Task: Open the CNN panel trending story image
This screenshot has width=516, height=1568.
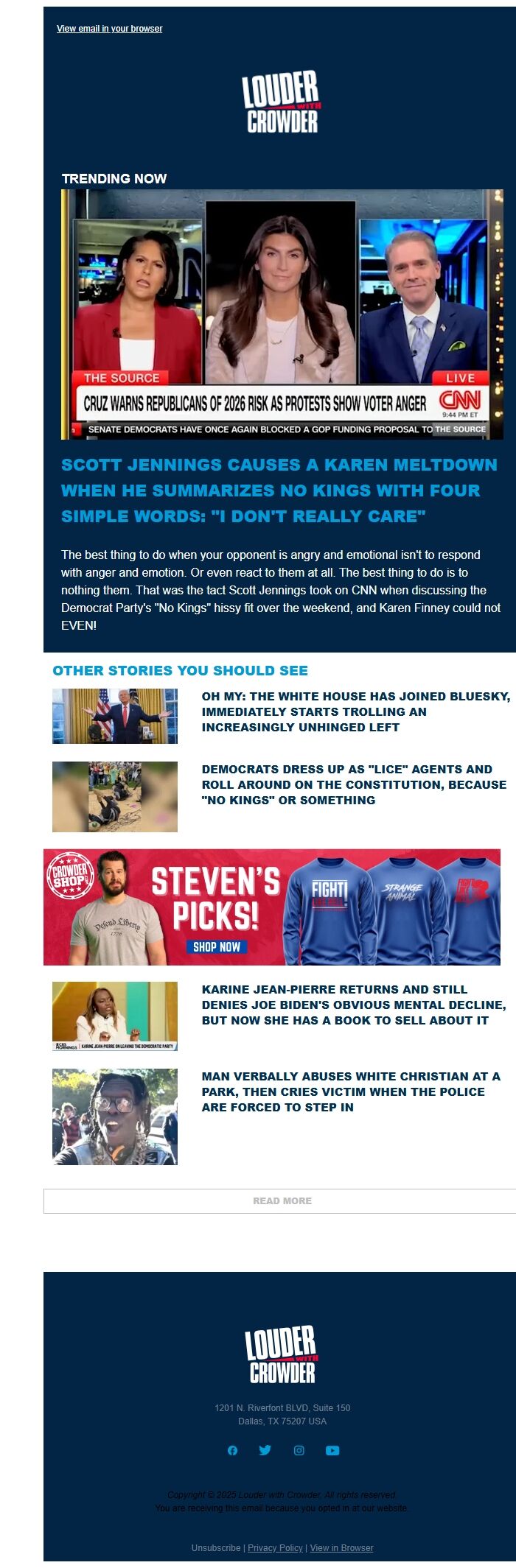Action: [x=282, y=314]
